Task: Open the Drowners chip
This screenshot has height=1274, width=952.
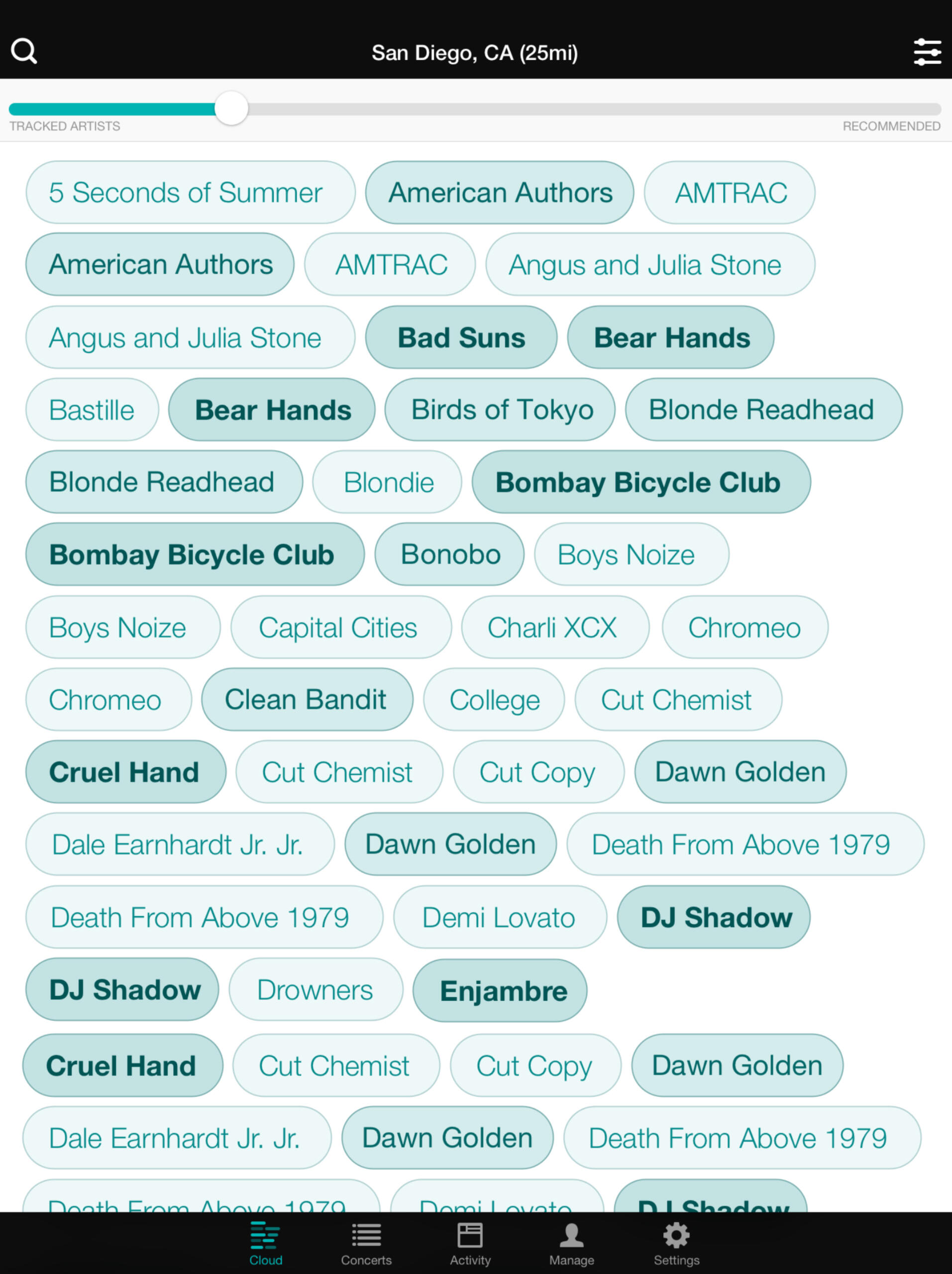Action: (316, 990)
